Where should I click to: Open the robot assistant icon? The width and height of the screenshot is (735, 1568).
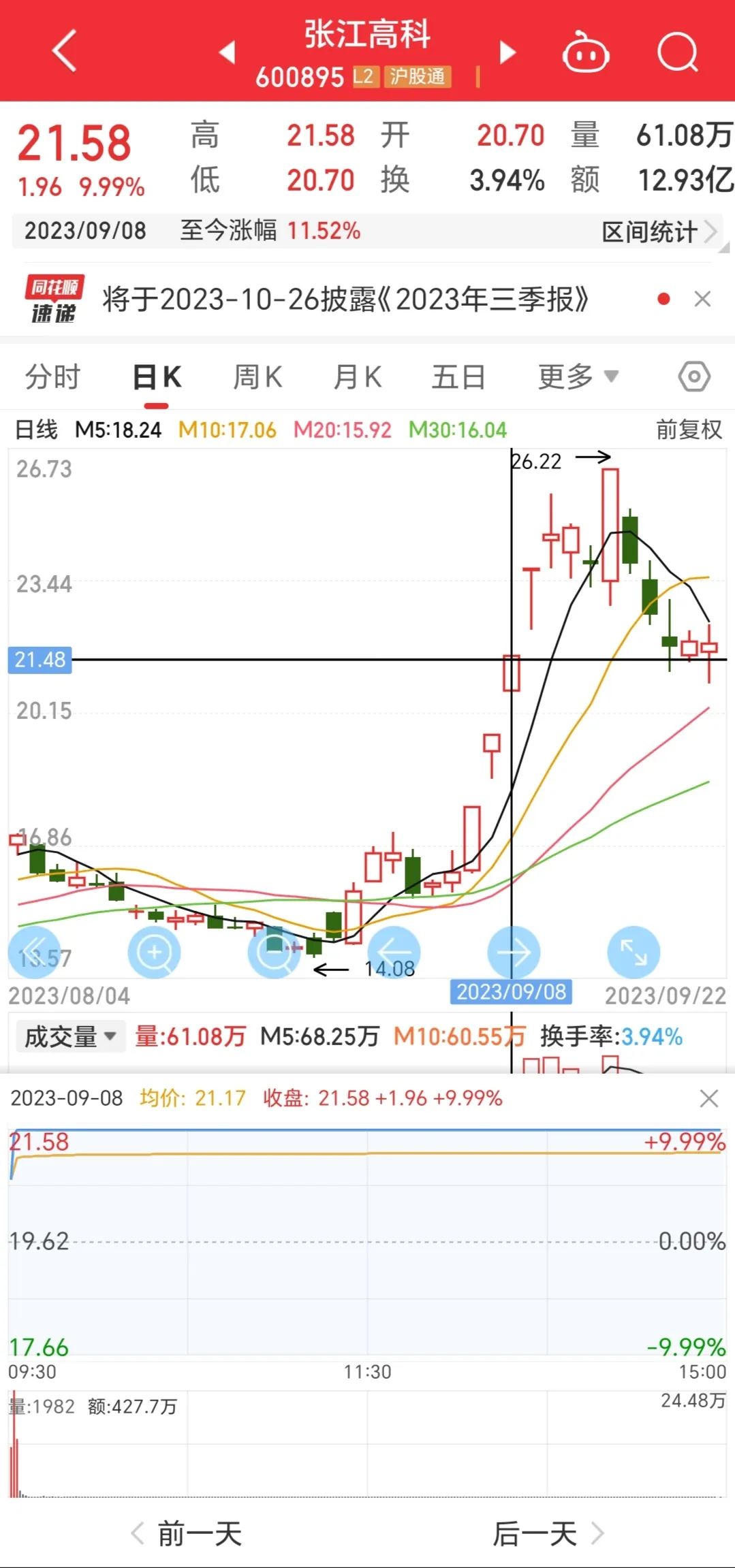coord(585,52)
